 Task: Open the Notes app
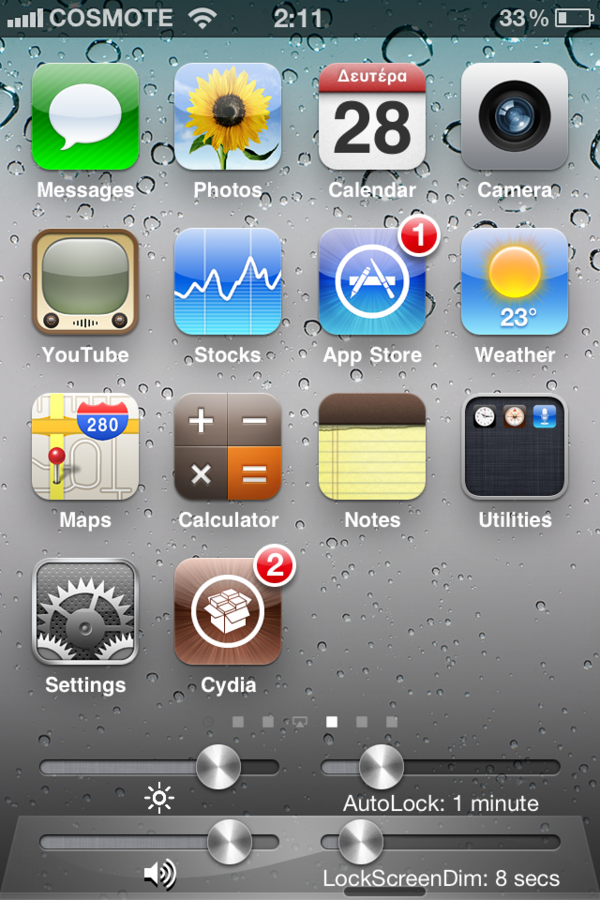coord(371,447)
